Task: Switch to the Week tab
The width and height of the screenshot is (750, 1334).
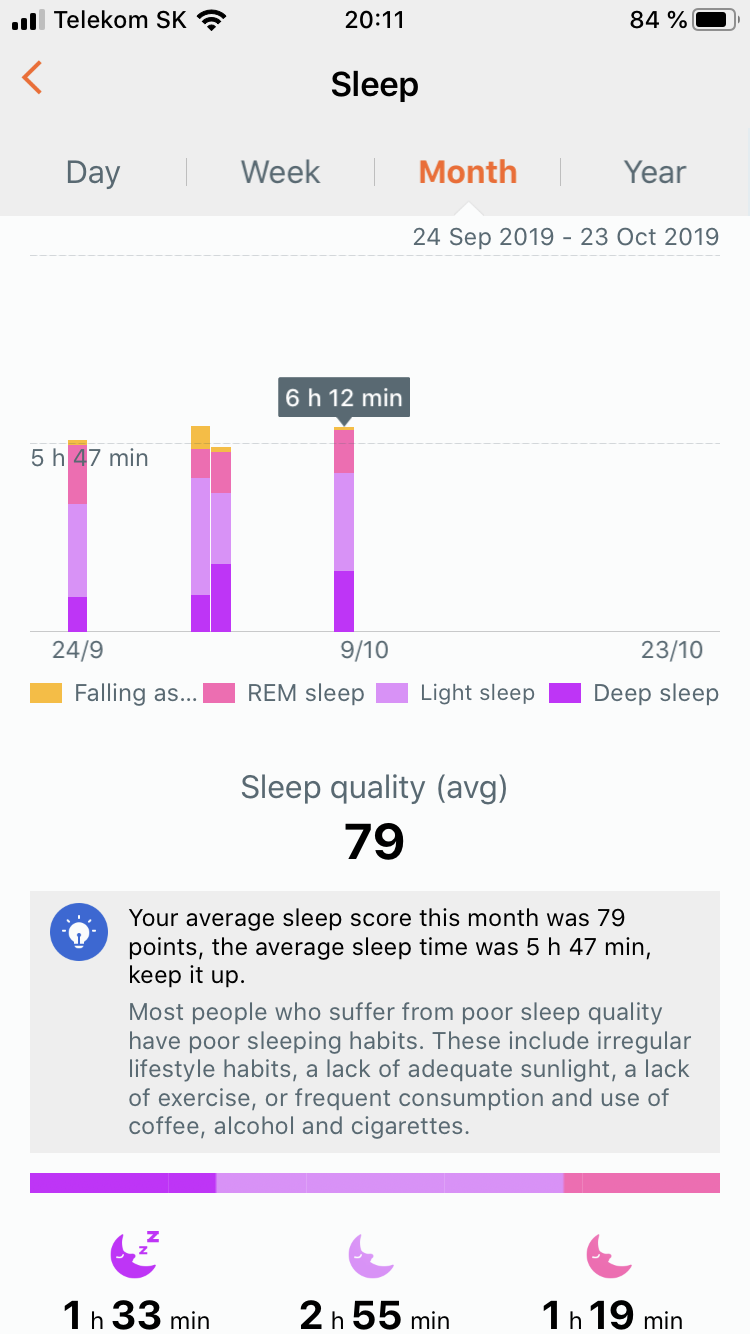Action: point(280,172)
